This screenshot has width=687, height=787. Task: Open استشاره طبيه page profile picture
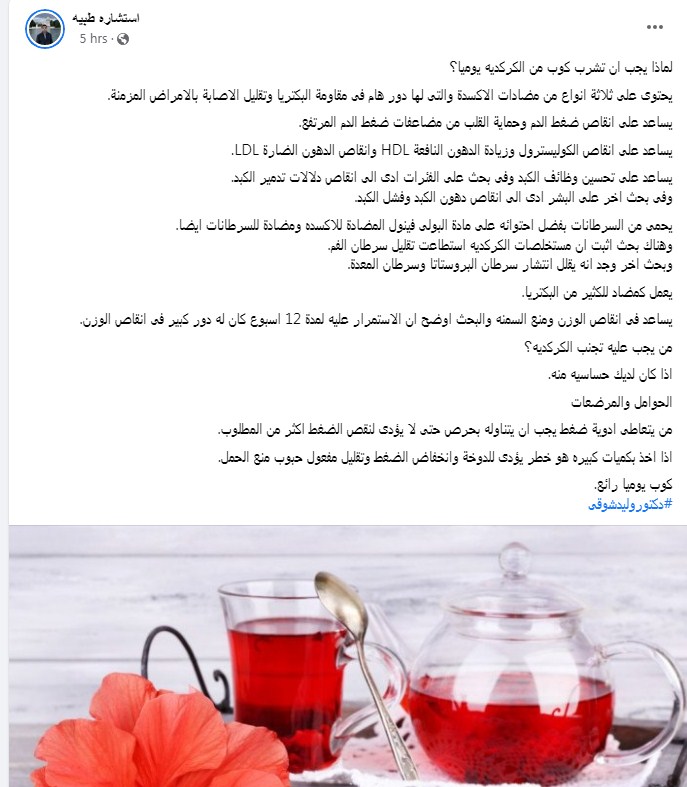(45, 29)
